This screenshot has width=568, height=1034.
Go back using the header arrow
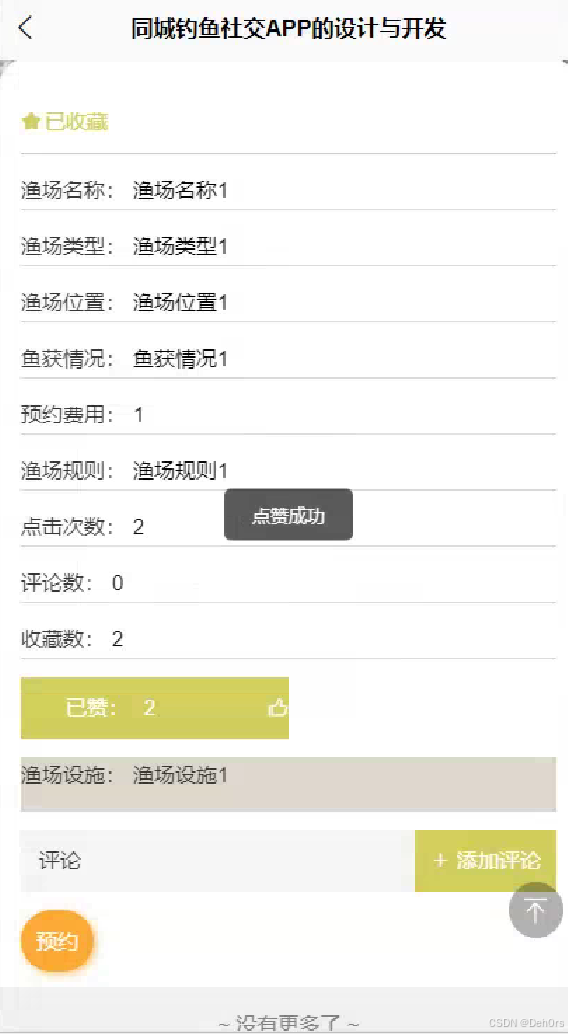[25, 28]
